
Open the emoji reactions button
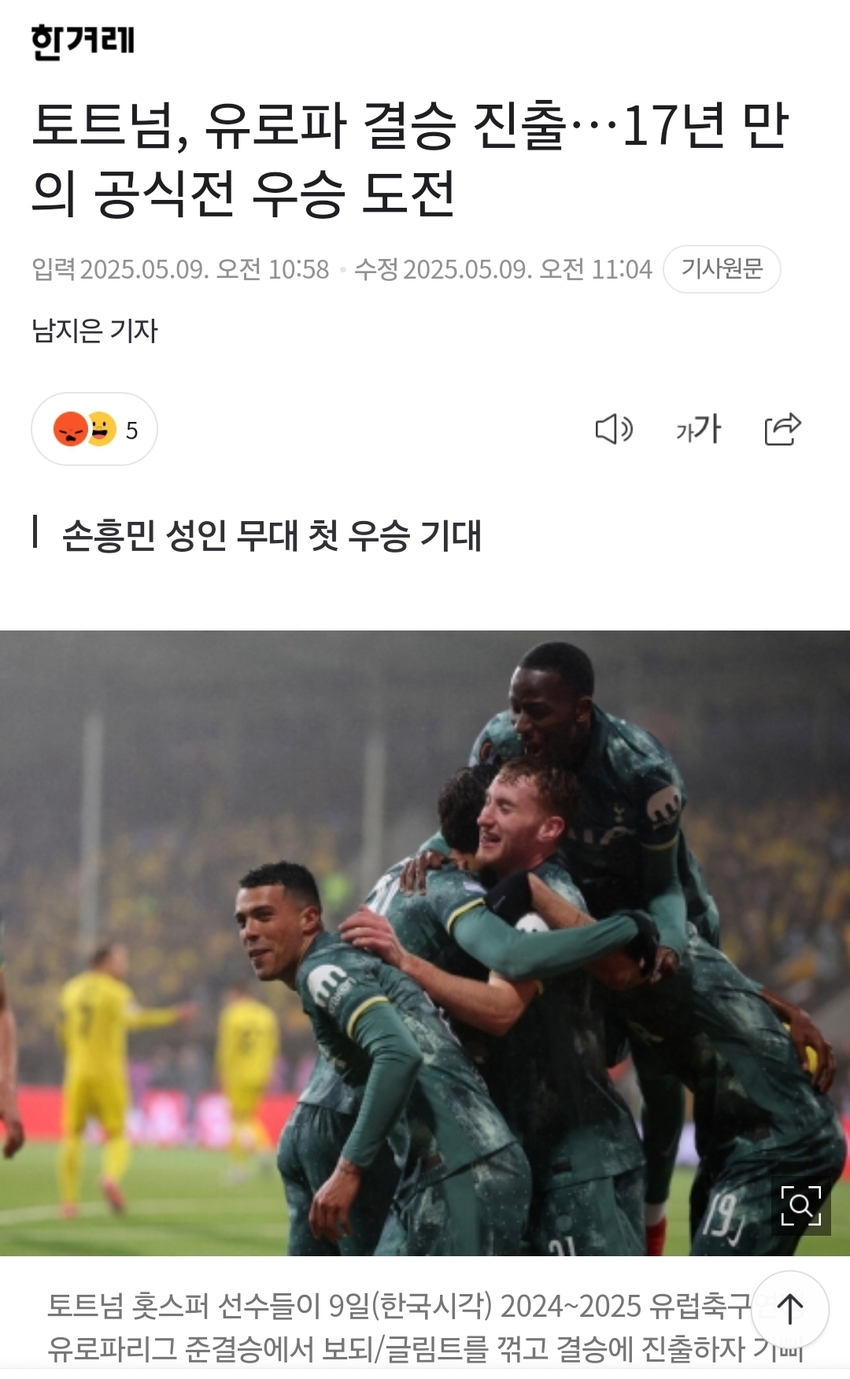94,429
